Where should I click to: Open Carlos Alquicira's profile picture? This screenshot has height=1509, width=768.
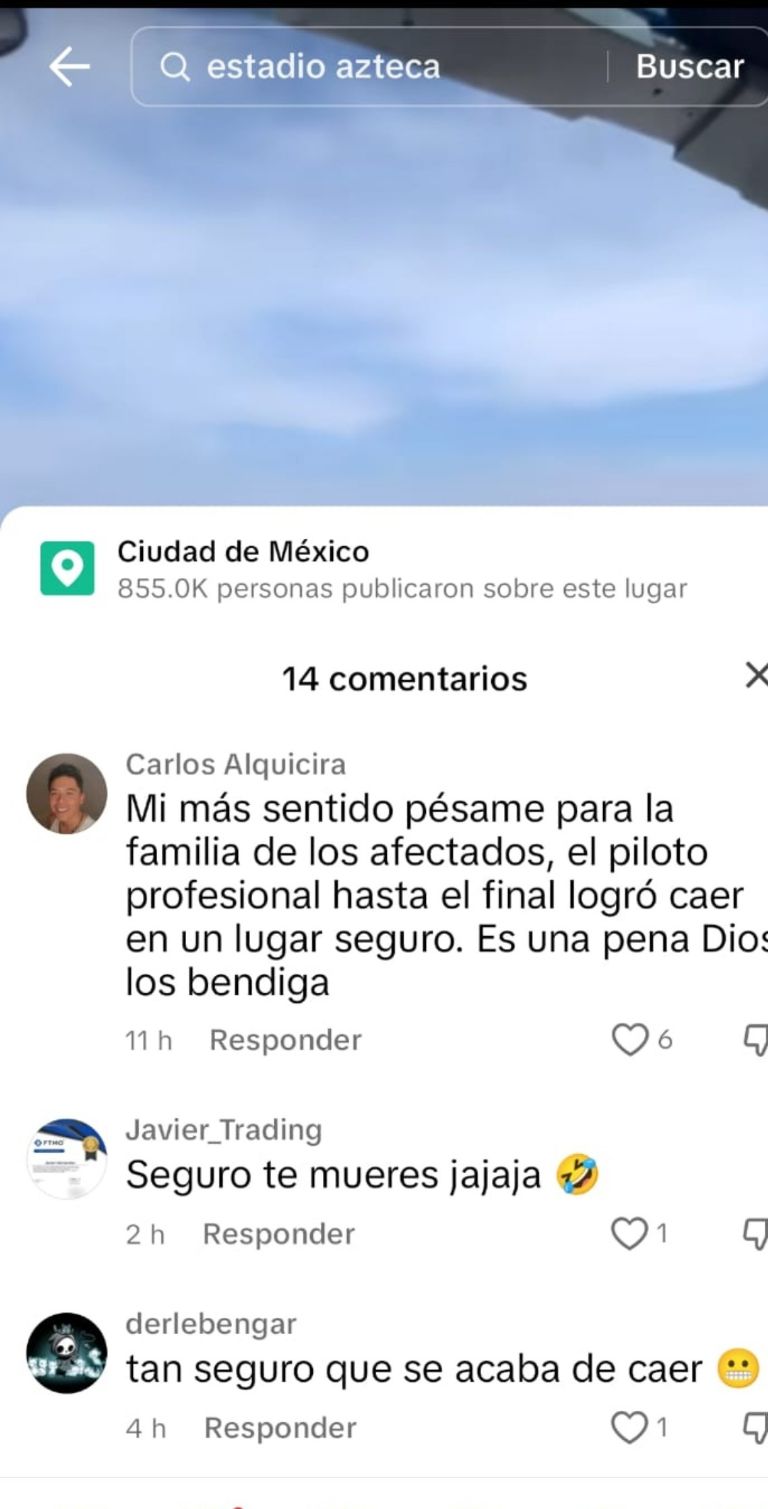66,794
